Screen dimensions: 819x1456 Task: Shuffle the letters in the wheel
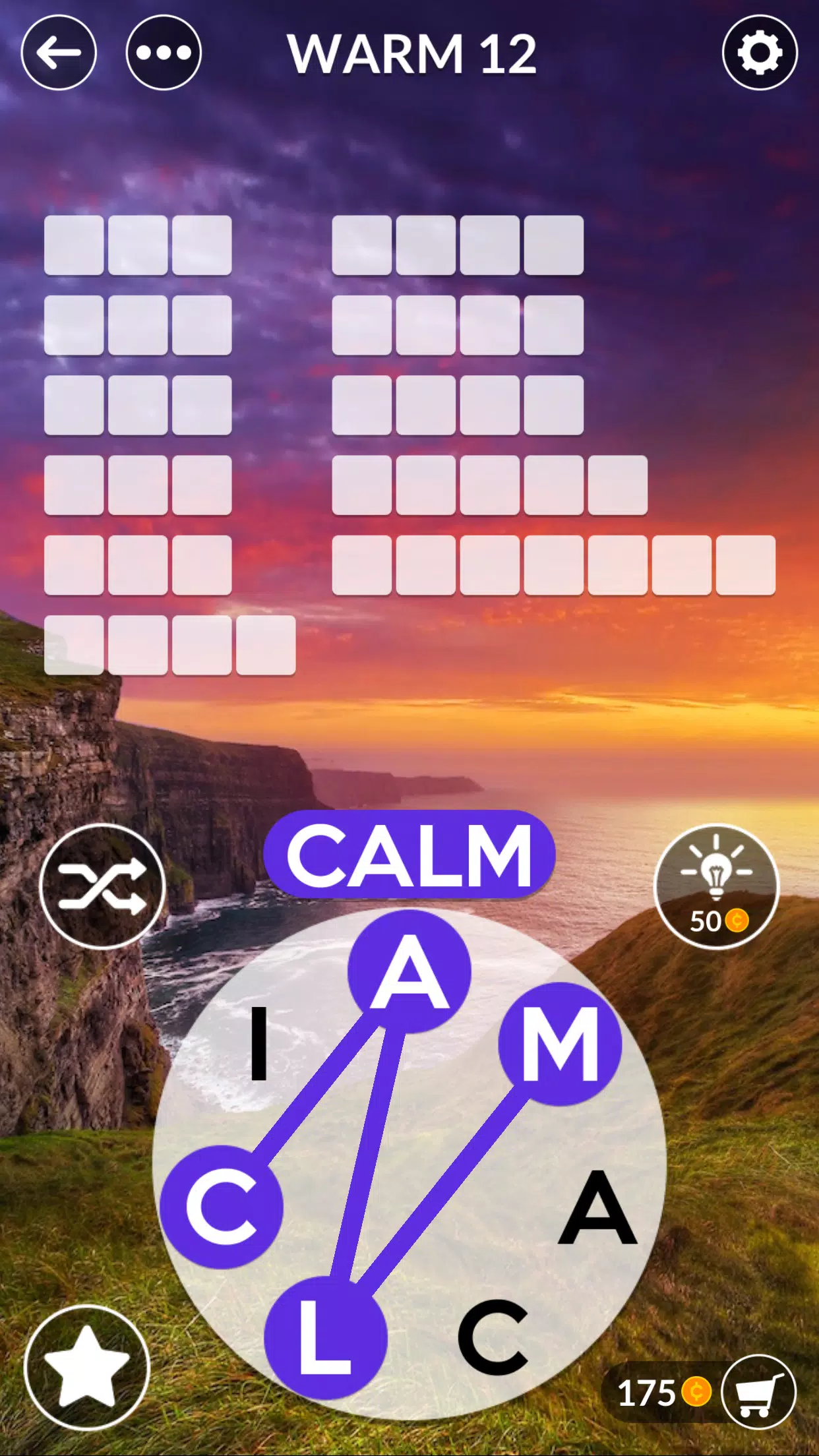pyautogui.click(x=102, y=886)
